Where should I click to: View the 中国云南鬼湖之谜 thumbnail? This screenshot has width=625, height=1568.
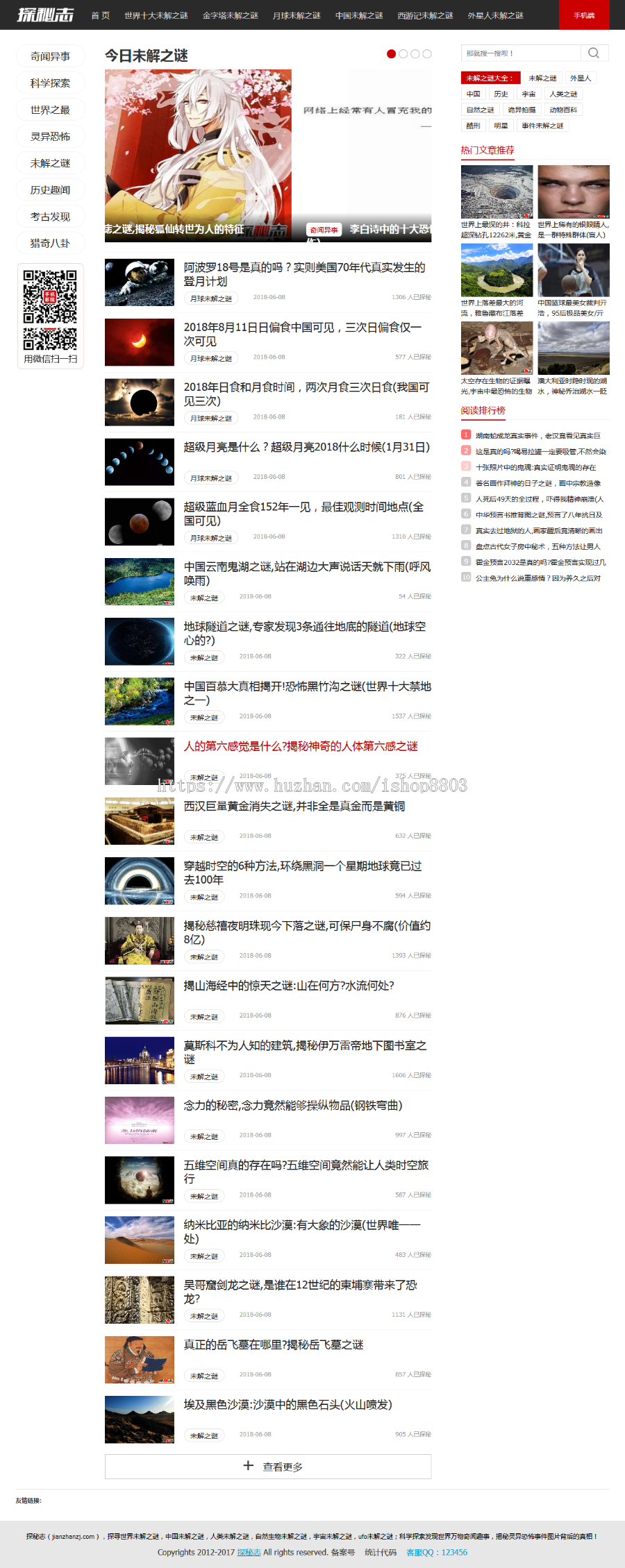140,582
